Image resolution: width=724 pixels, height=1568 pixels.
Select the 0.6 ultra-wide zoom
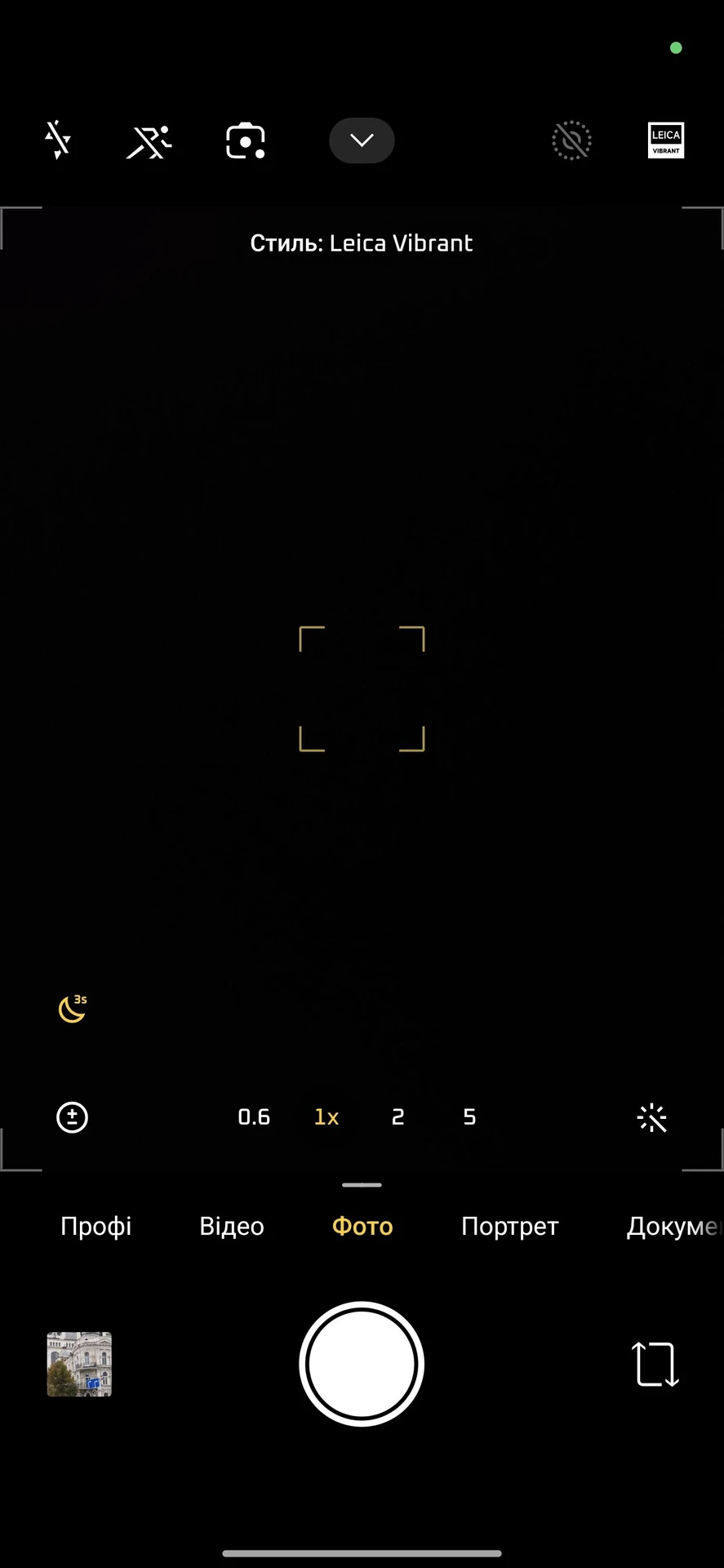[x=254, y=1116]
